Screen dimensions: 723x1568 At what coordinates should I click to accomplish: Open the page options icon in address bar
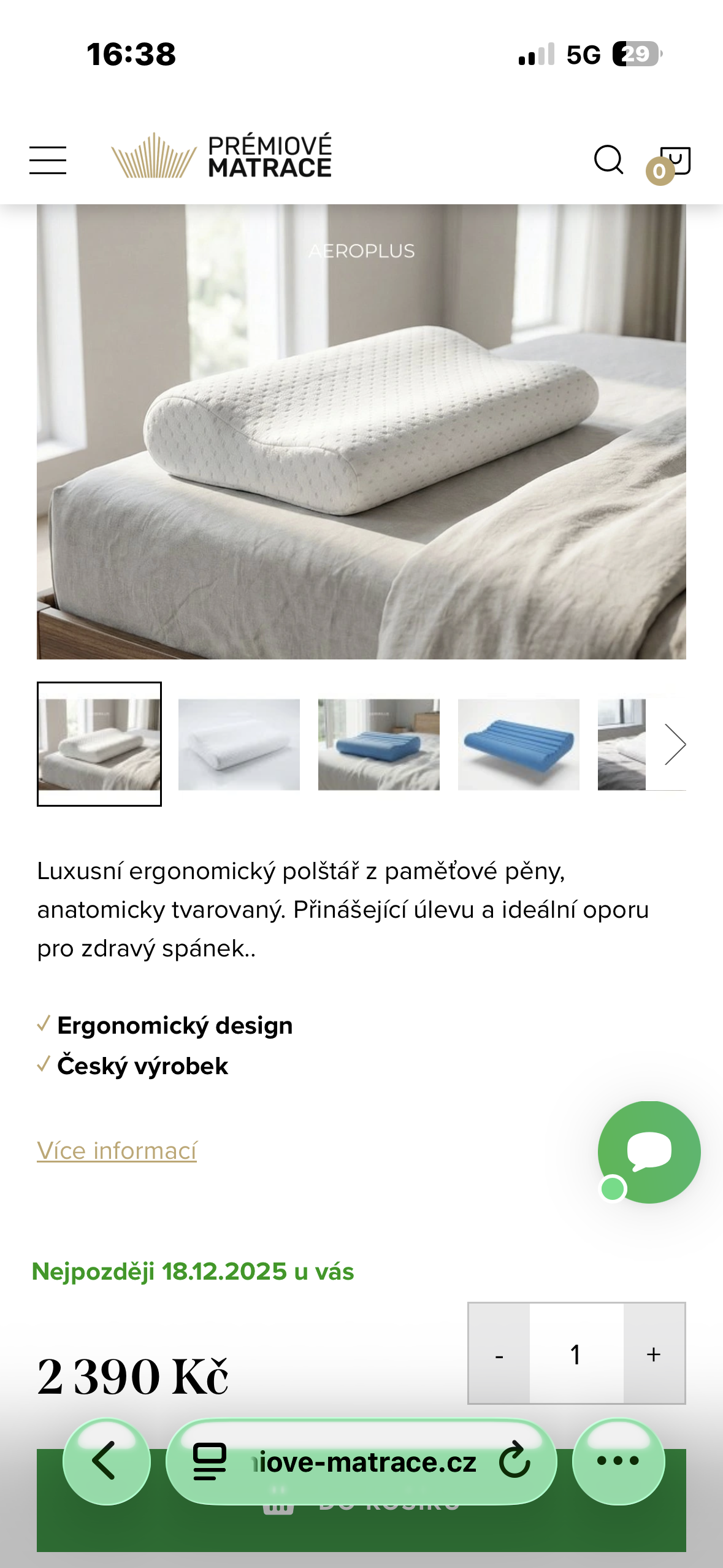[x=210, y=1461]
